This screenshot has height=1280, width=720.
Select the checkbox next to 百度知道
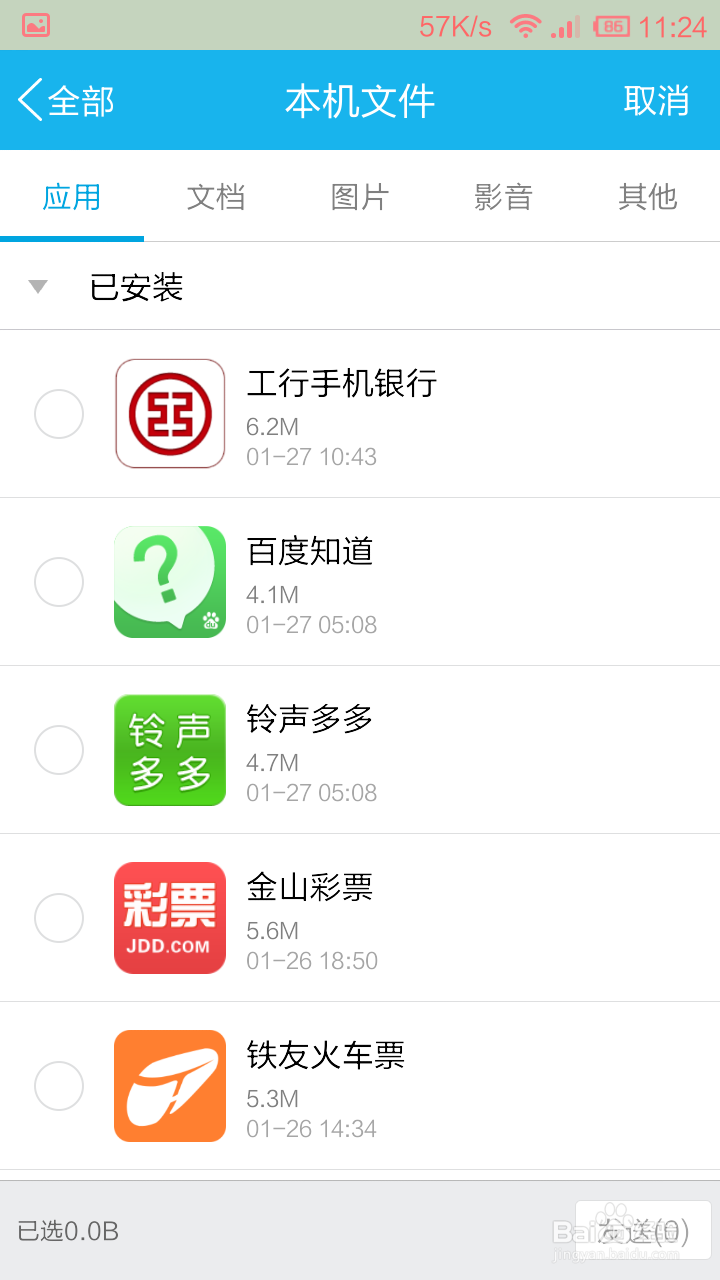(59, 581)
